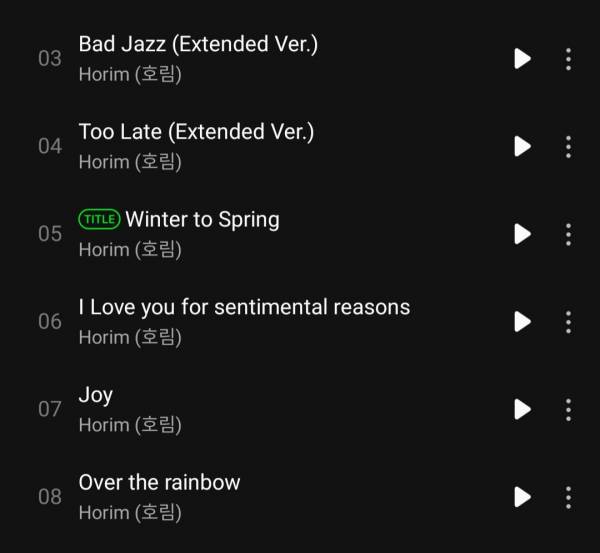Open the overflow menu for Joy
This screenshot has height=553, width=600.
coord(568,409)
